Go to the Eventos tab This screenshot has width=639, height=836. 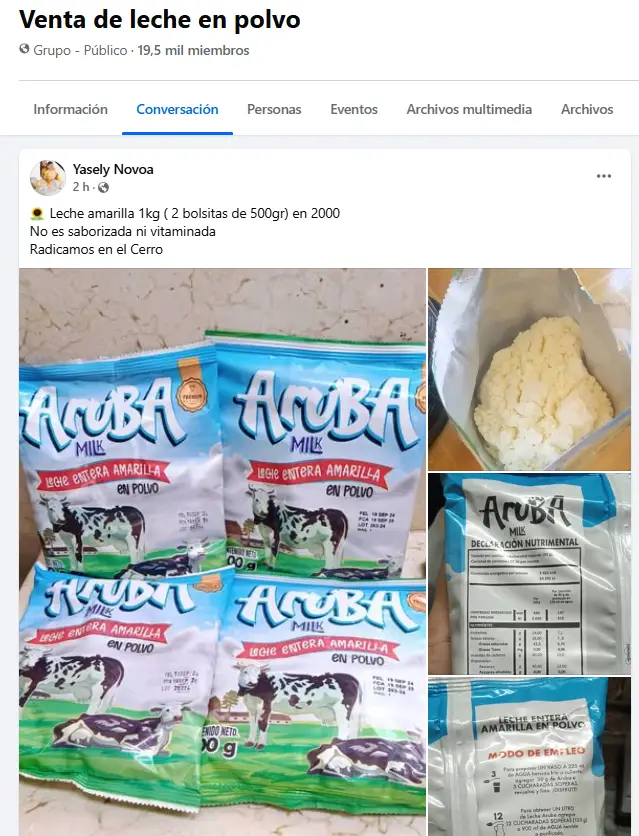[x=354, y=109]
